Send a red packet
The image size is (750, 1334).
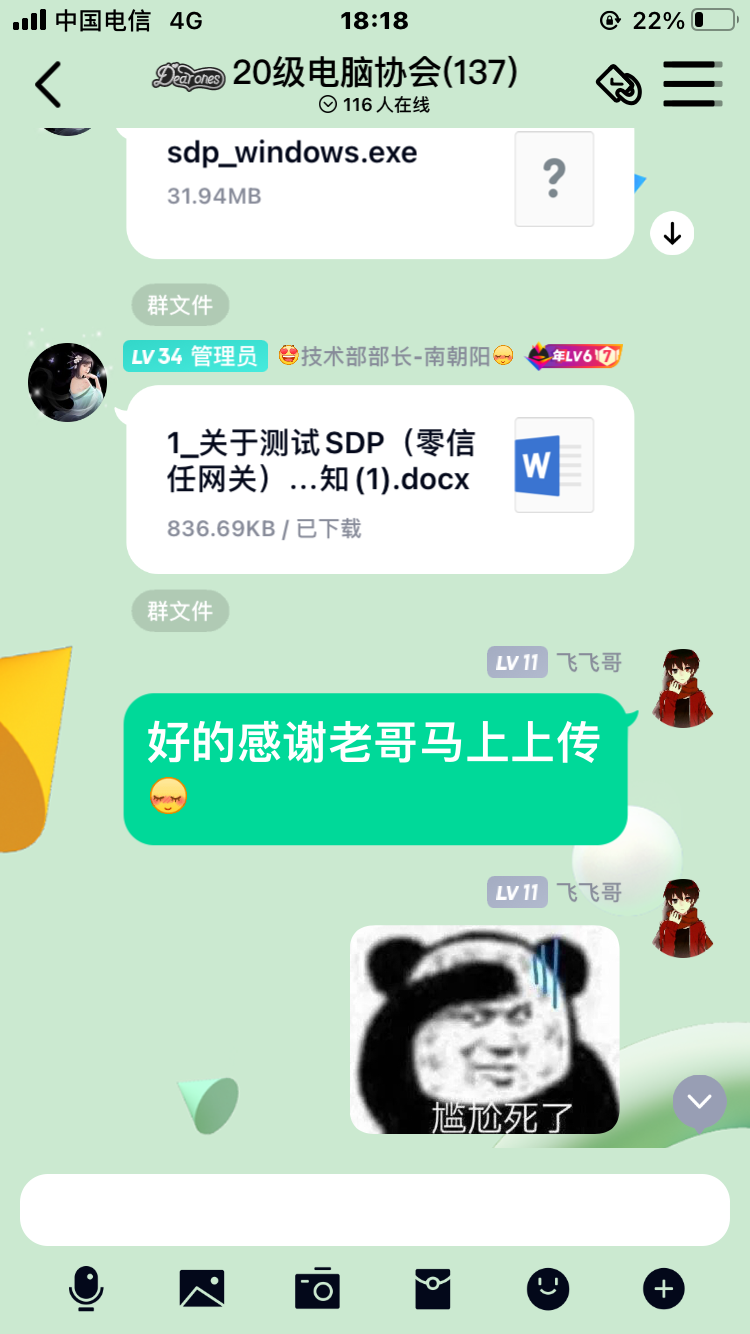(x=432, y=1288)
